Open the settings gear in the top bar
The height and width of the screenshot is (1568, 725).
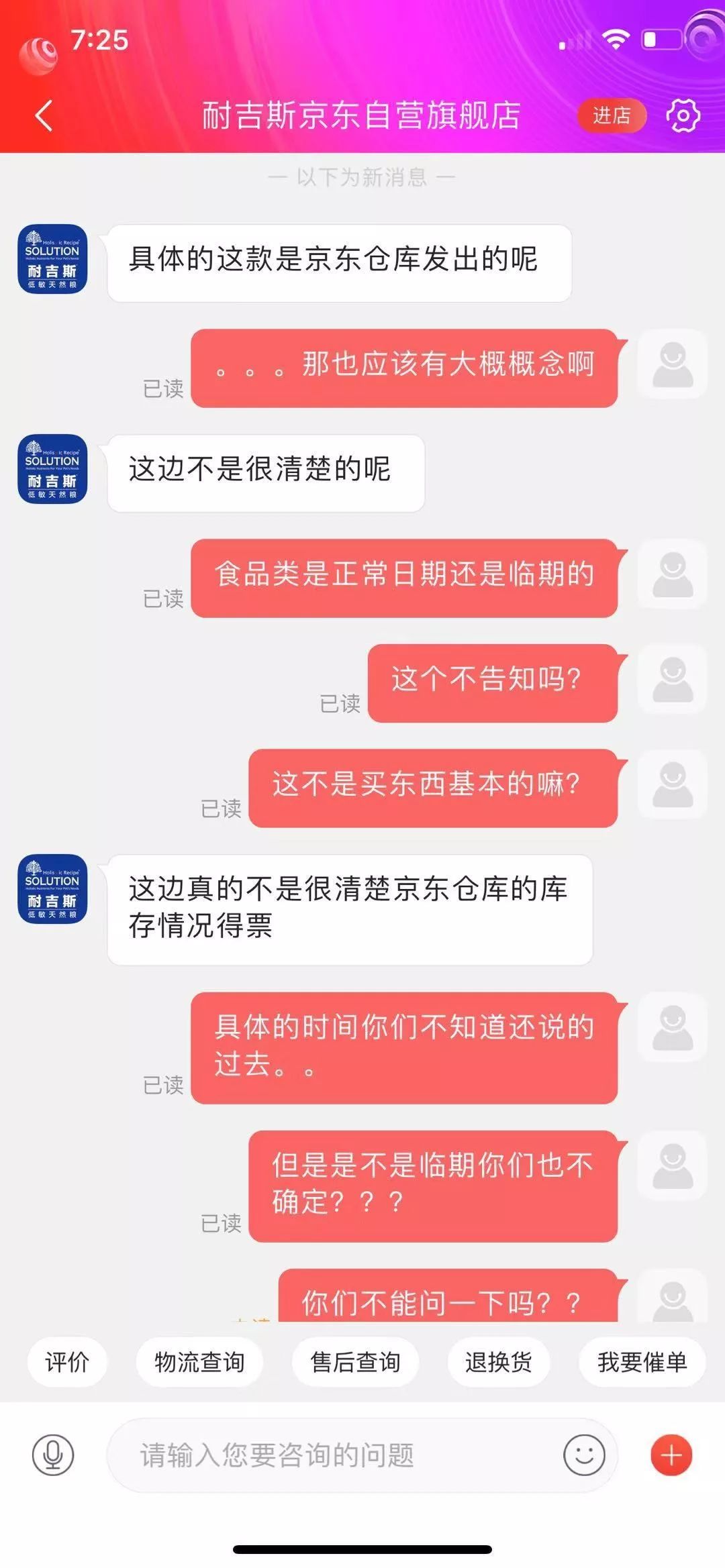click(685, 115)
